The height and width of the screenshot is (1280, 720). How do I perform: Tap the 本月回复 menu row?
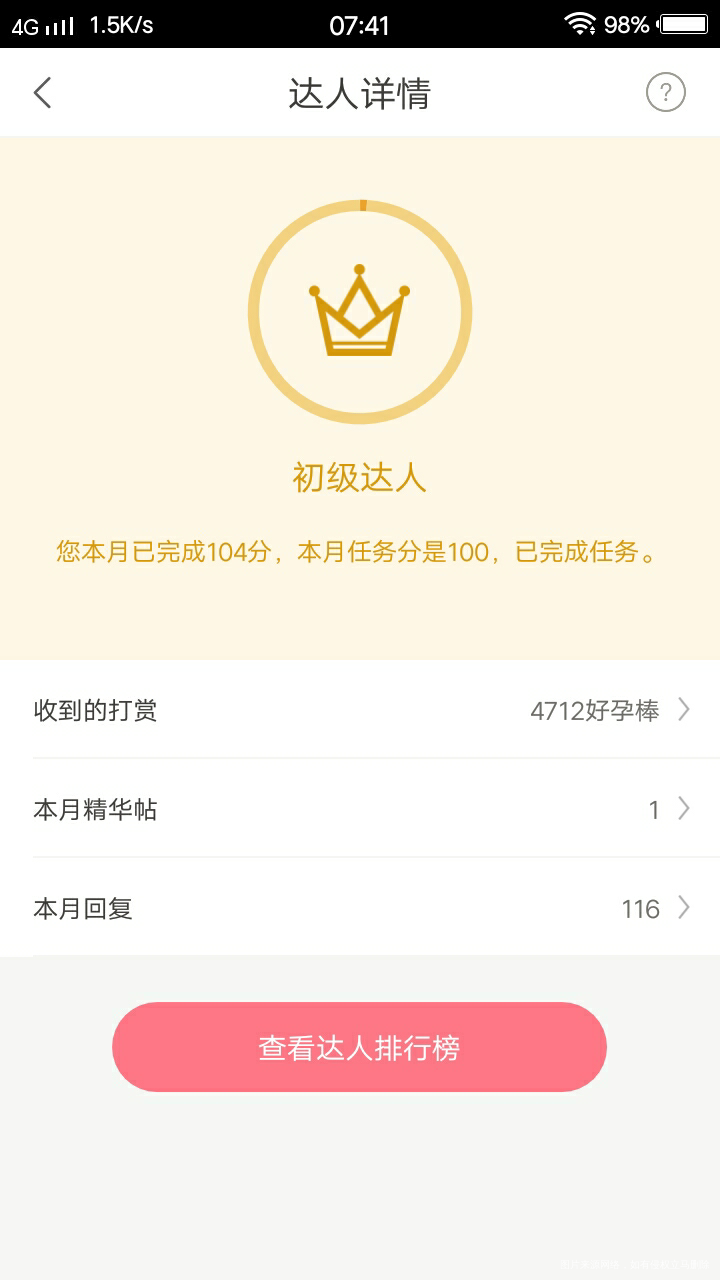point(360,908)
